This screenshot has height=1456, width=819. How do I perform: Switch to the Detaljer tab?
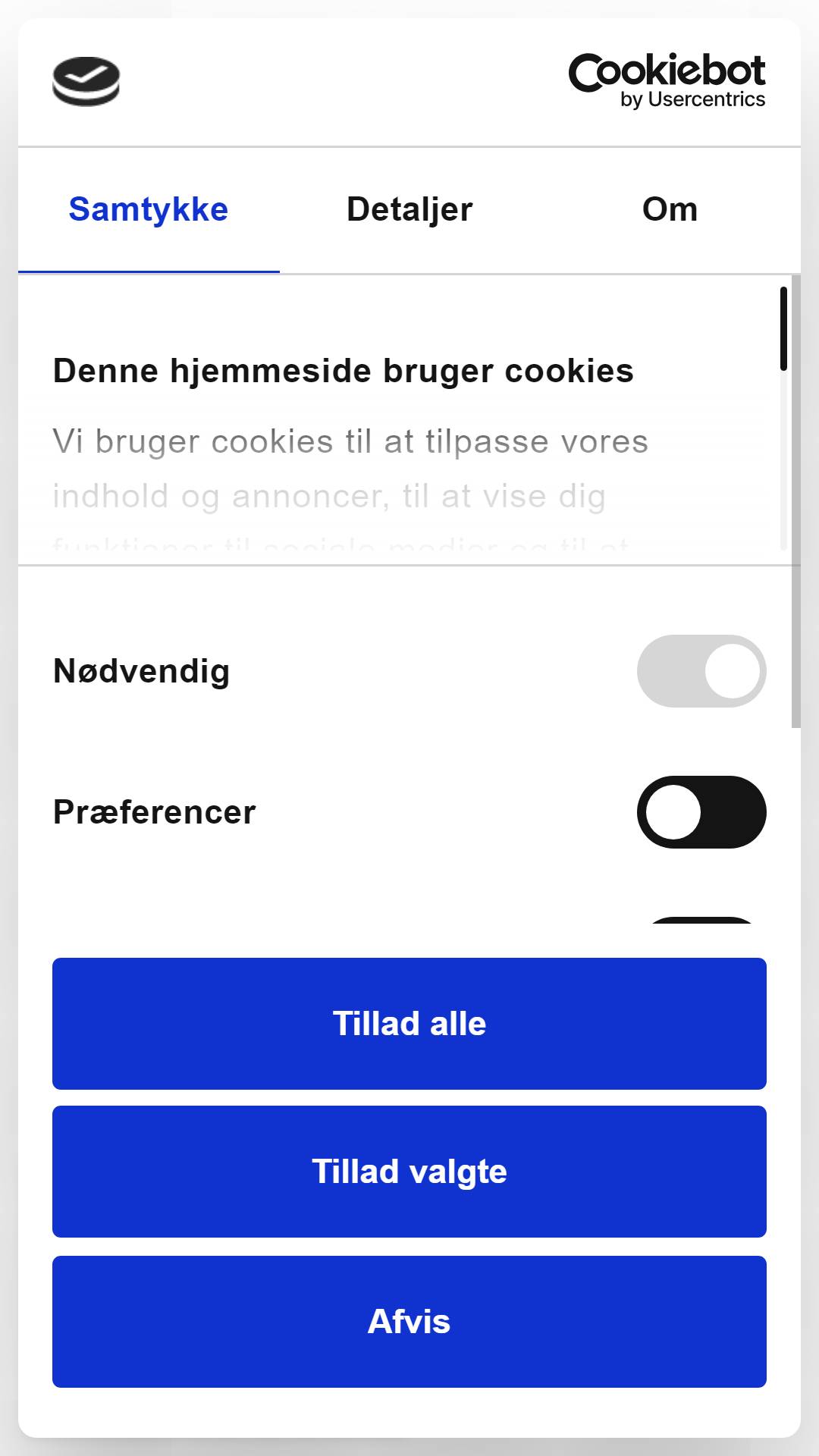click(x=409, y=210)
